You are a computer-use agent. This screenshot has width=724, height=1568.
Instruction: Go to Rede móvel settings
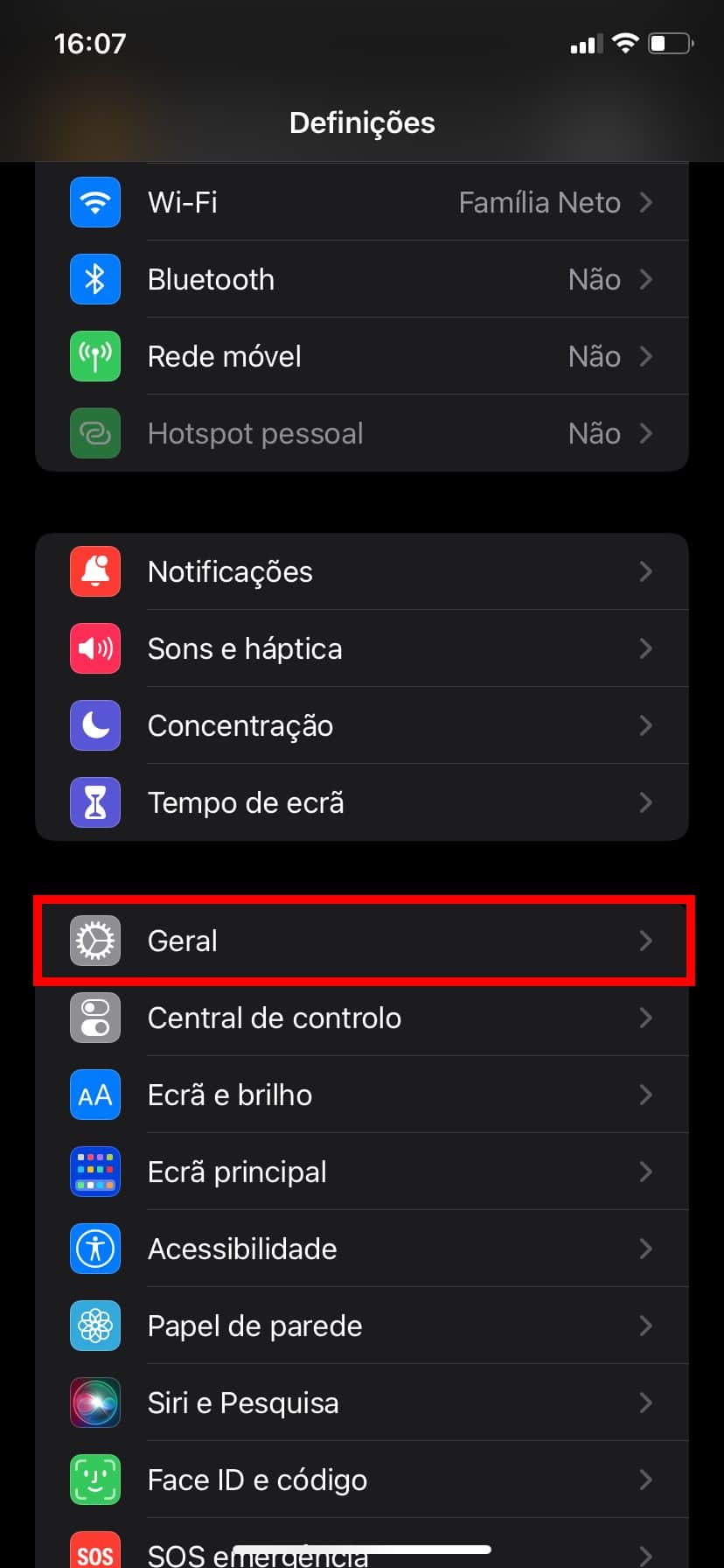click(x=362, y=356)
